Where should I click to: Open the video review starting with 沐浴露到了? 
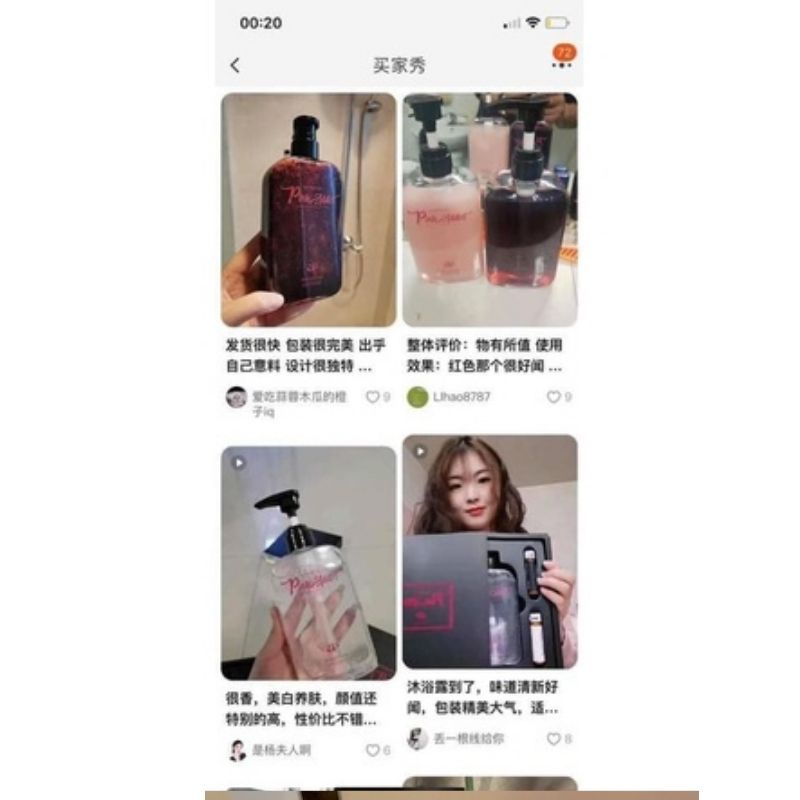(x=489, y=552)
